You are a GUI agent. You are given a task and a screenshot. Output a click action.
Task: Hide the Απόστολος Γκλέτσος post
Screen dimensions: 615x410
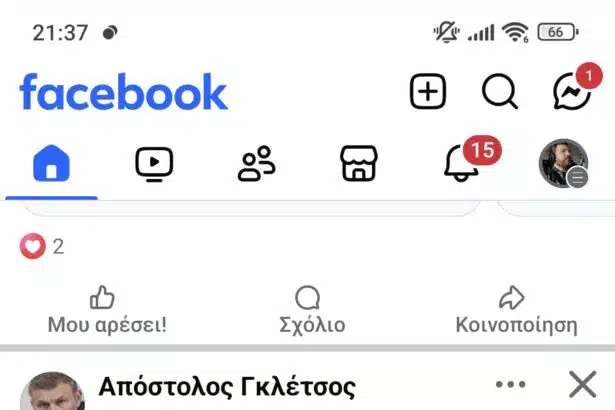[x=582, y=385]
